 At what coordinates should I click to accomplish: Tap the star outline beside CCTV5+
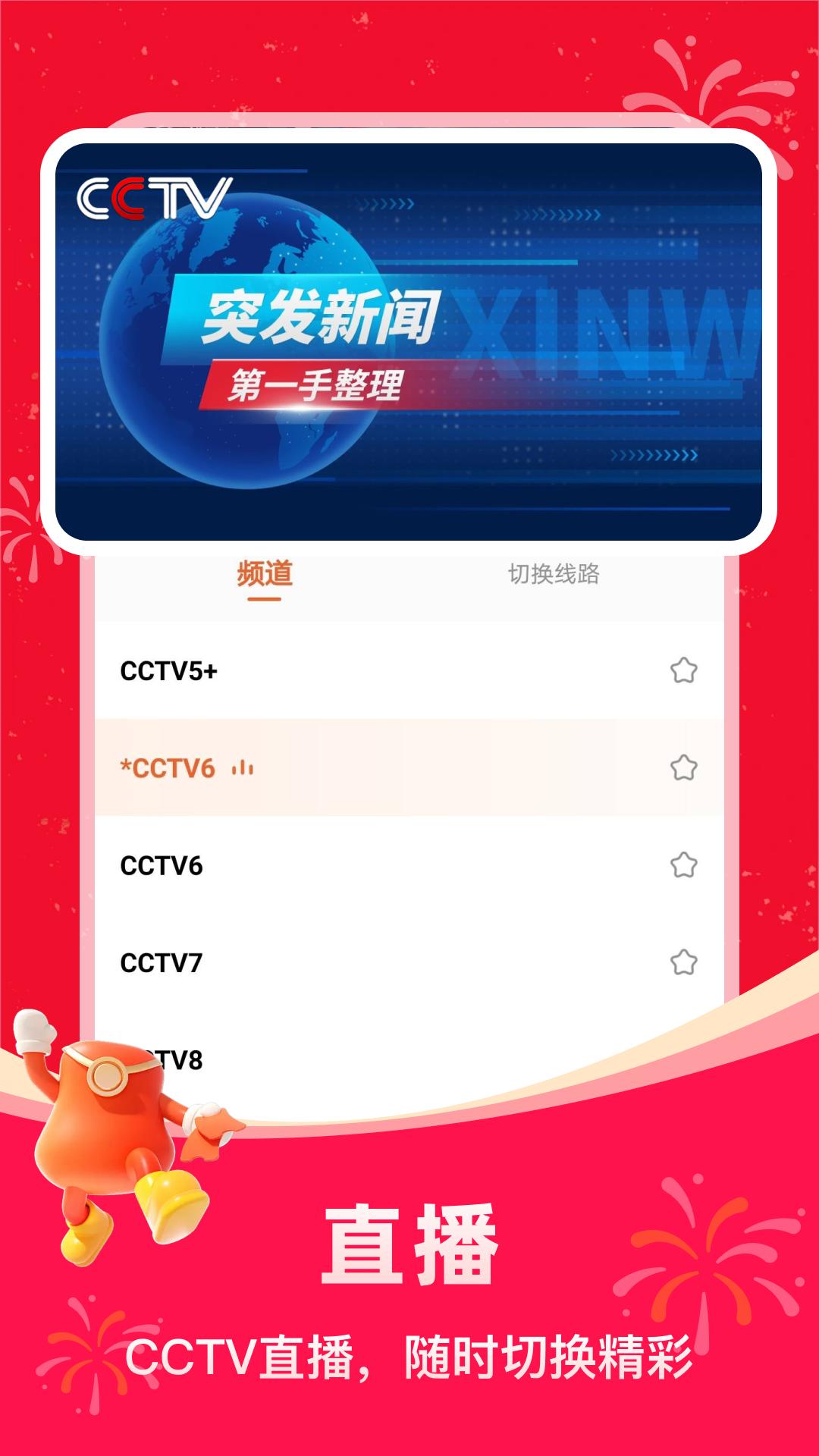click(682, 669)
